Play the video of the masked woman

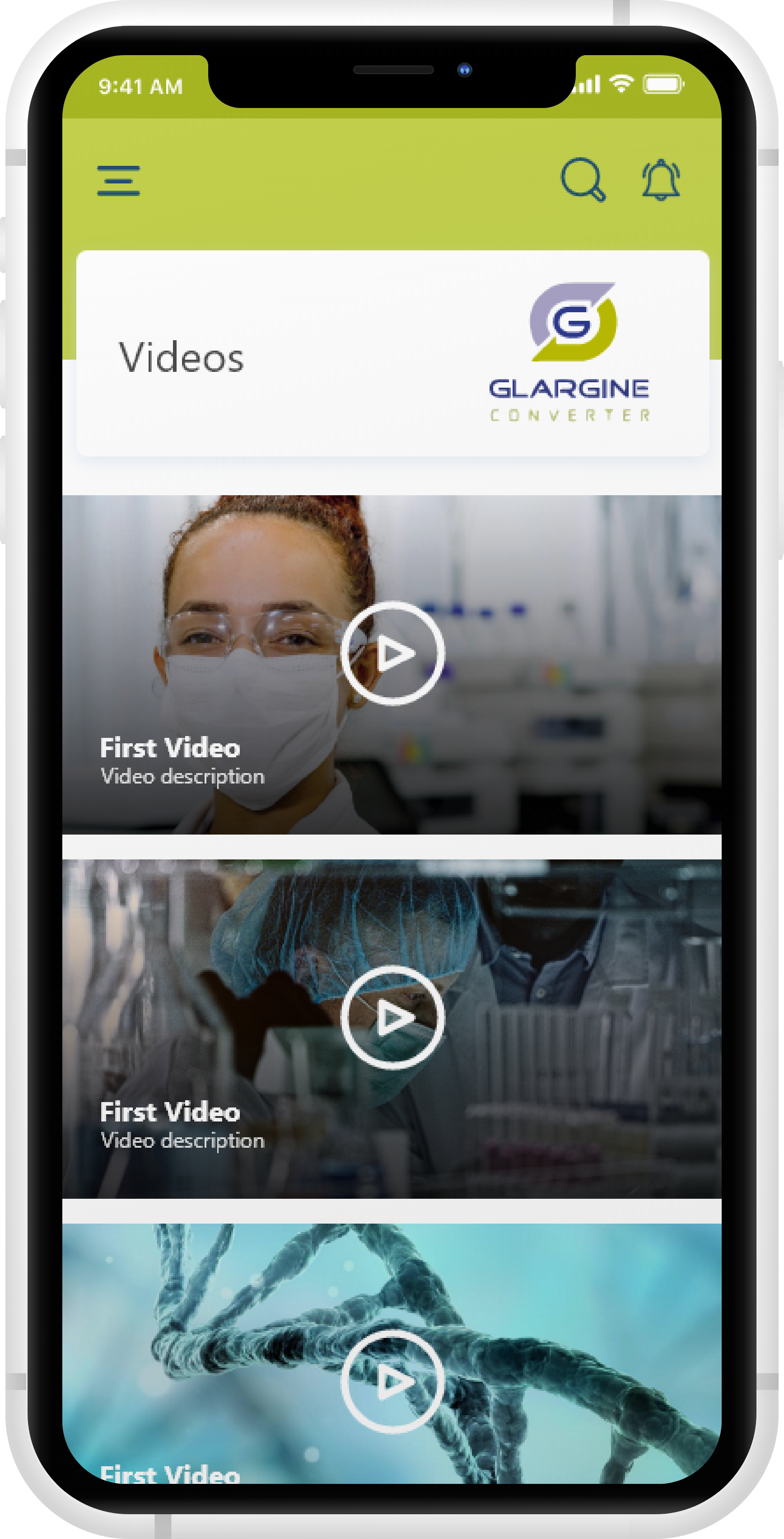[392, 653]
